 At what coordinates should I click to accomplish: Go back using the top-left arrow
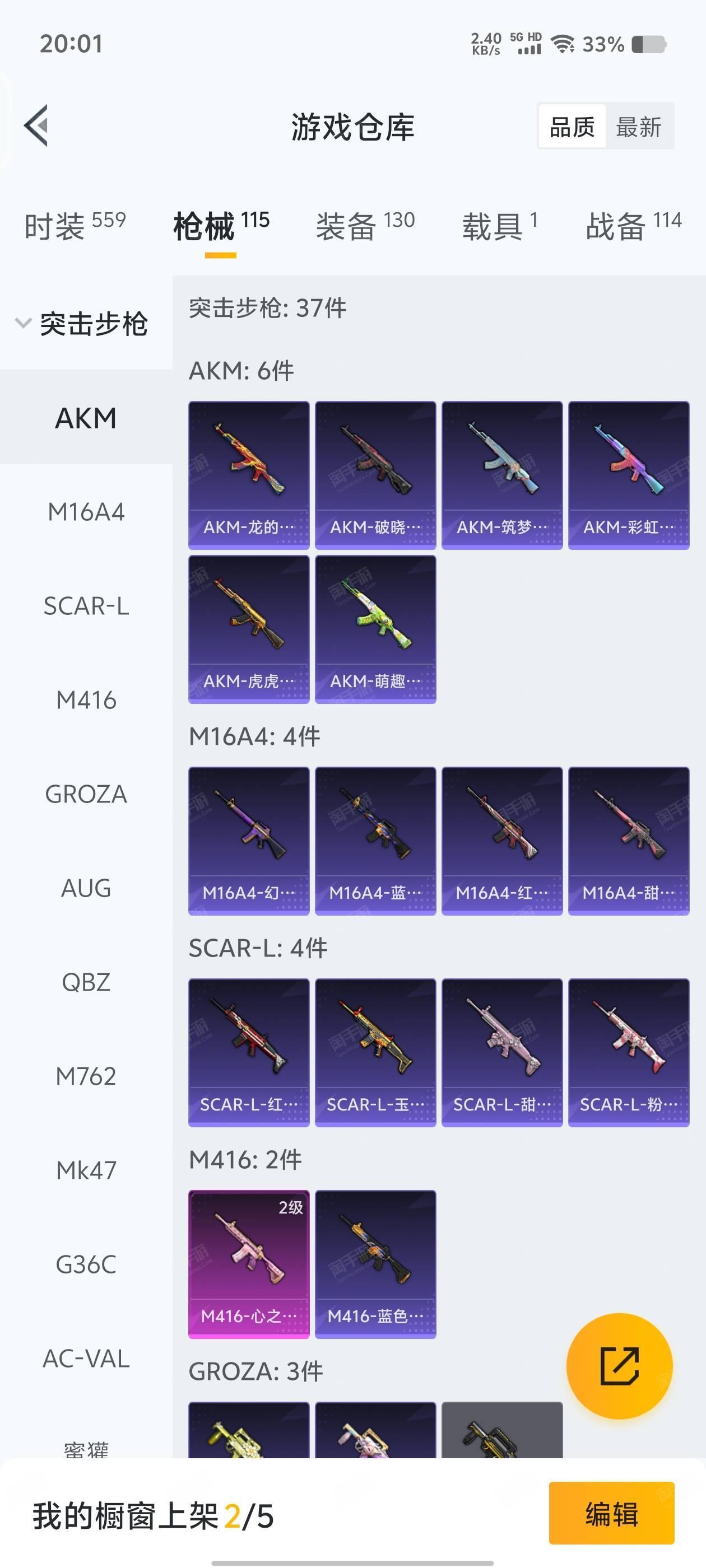tap(36, 126)
